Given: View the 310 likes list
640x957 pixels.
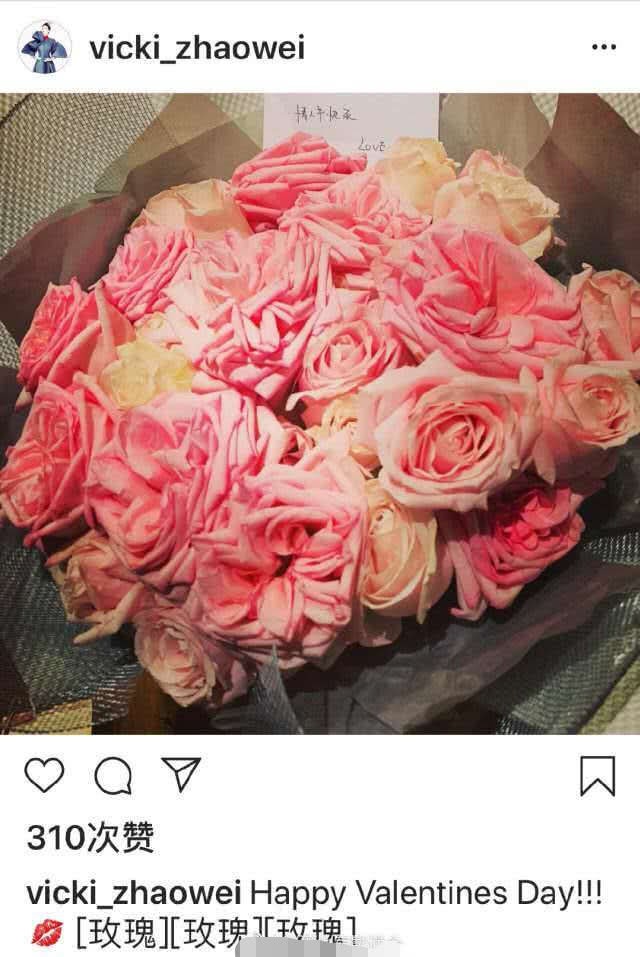Looking at the screenshot, I should click(x=90, y=838).
